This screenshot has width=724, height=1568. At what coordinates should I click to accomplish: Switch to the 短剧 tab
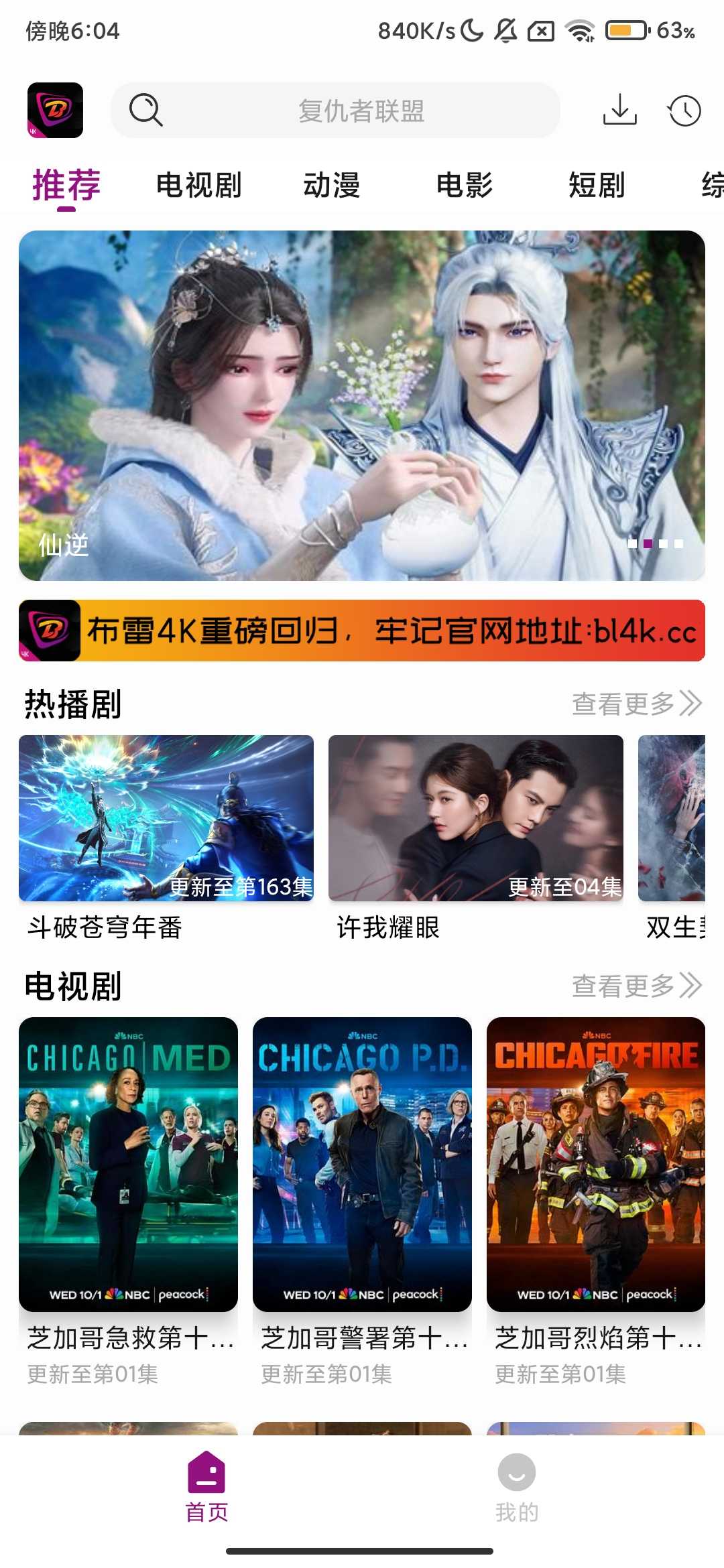click(597, 185)
